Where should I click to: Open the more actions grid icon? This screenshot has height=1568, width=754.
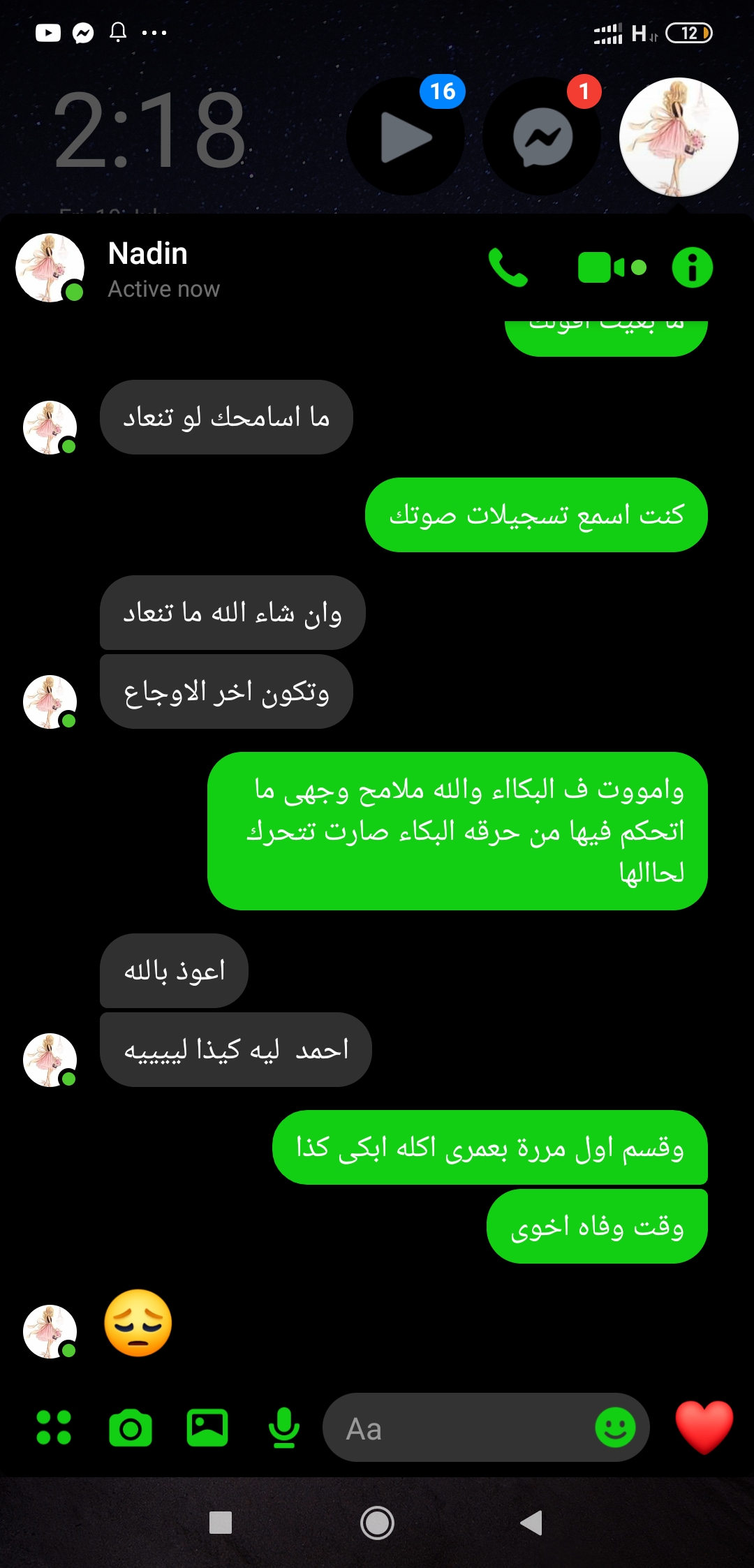54,1428
